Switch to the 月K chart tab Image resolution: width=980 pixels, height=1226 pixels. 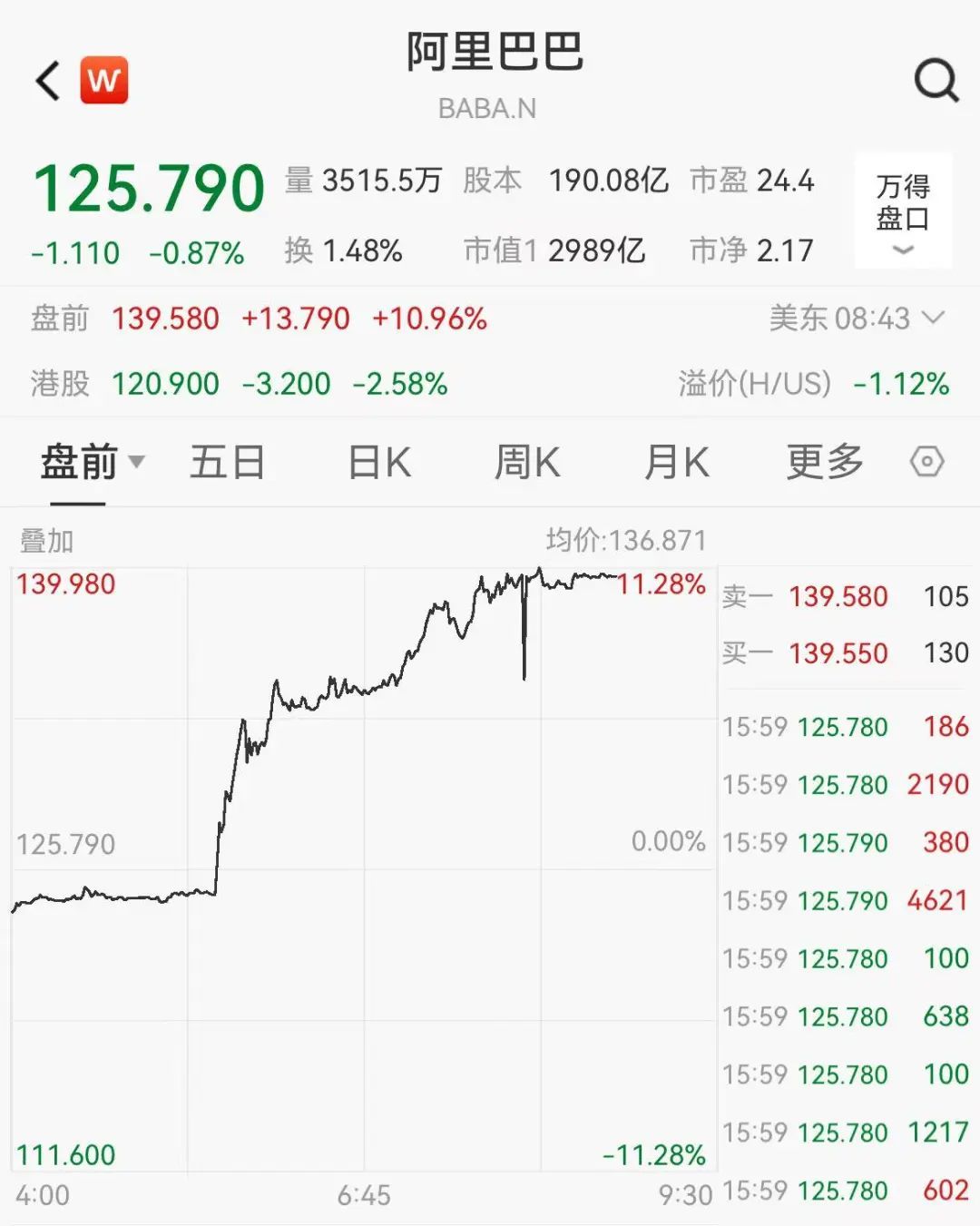tap(675, 461)
